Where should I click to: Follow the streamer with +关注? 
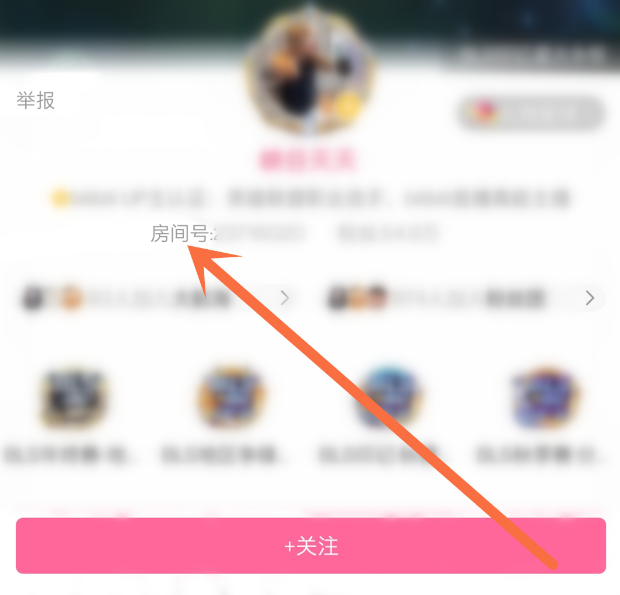pyautogui.click(x=311, y=546)
